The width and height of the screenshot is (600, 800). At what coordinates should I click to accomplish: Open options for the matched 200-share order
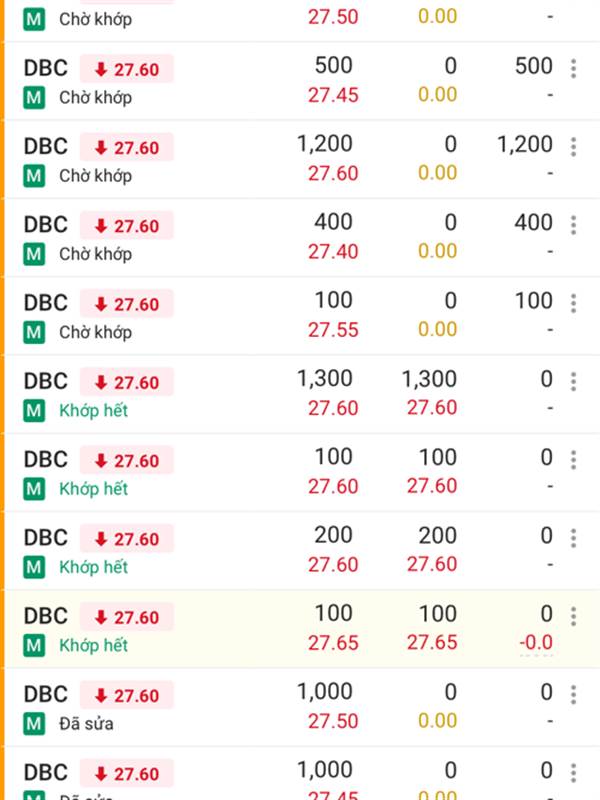click(573, 537)
